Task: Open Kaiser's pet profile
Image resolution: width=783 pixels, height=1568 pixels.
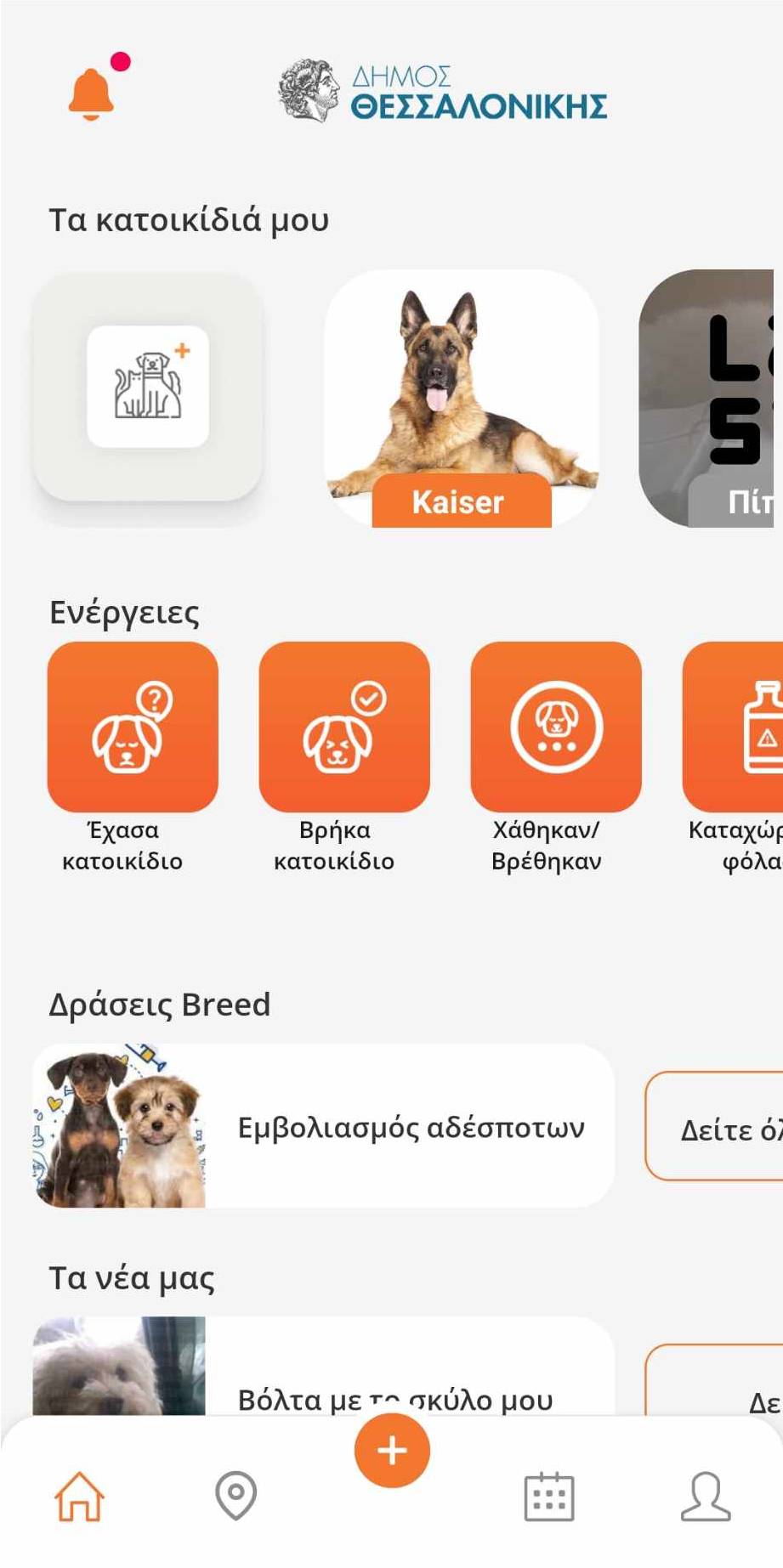Action: tap(462, 398)
